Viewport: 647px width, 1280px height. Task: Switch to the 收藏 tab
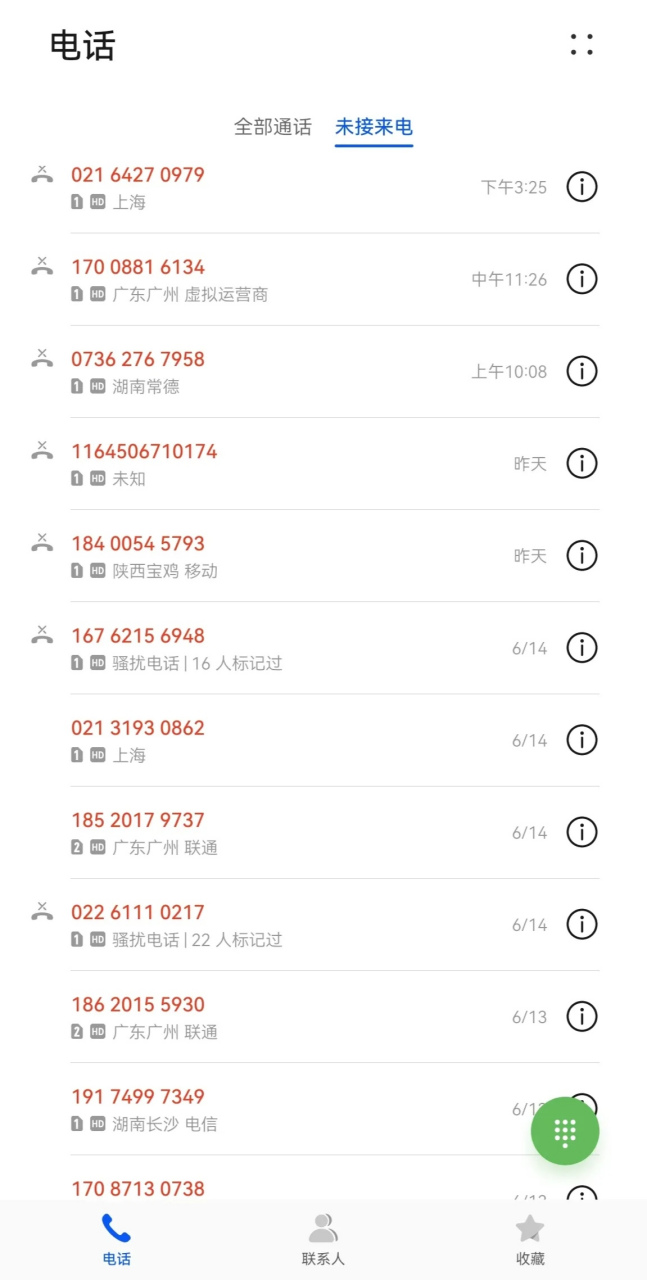[x=530, y=1240]
